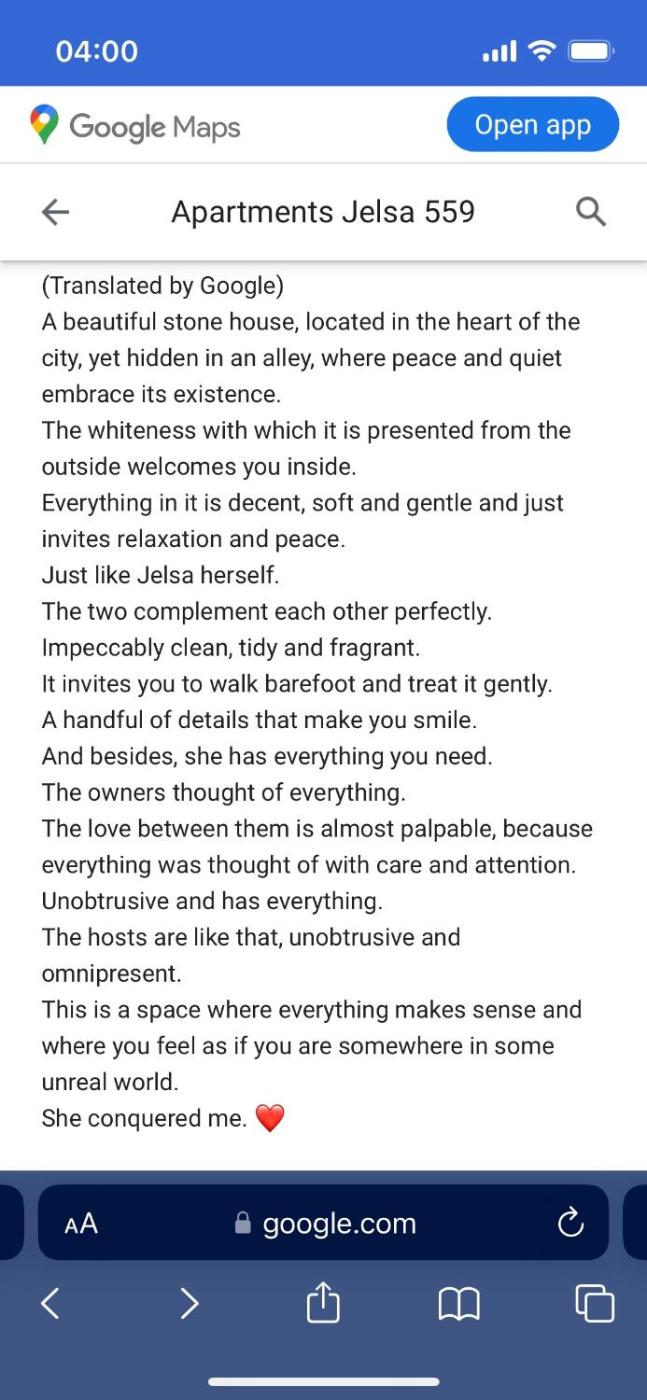Open the search magnifier icon
This screenshot has width=647, height=1400.
tap(591, 212)
